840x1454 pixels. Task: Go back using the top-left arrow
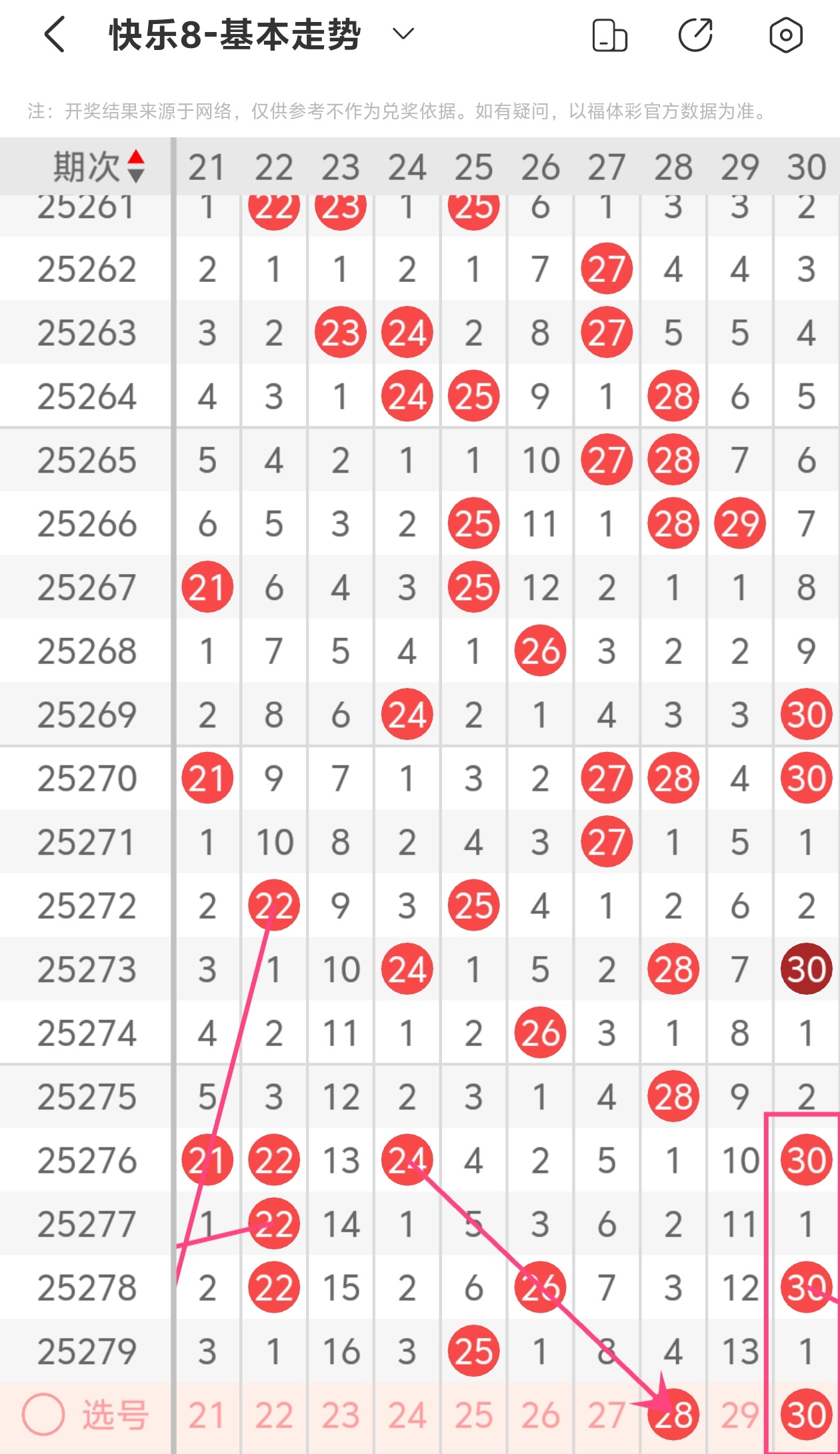coord(55,35)
